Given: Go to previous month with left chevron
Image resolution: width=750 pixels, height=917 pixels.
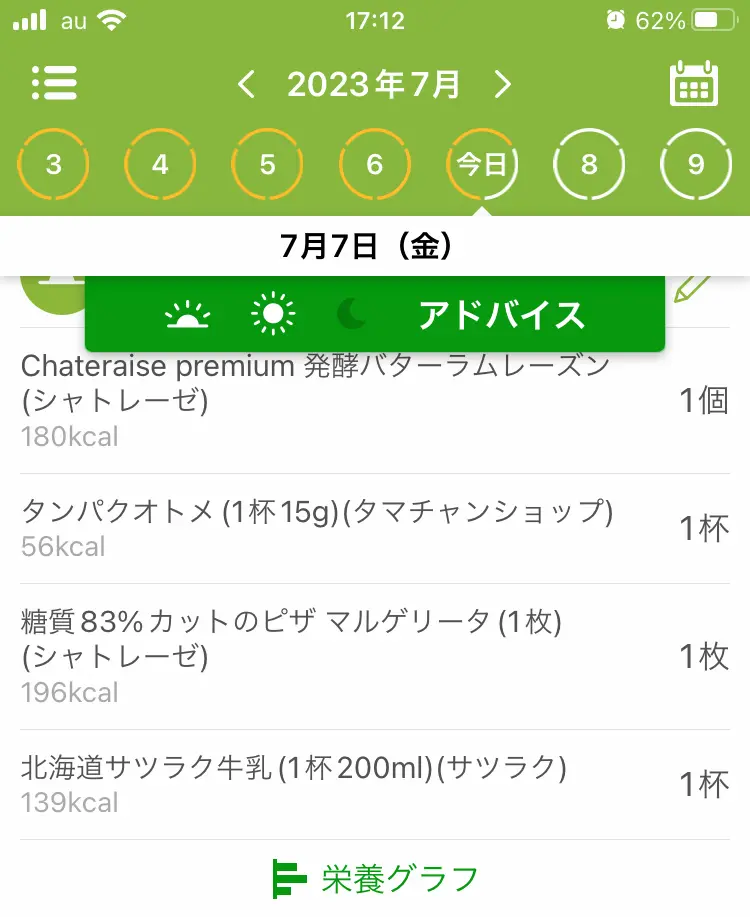Looking at the screenshot, I should (247, 84).
